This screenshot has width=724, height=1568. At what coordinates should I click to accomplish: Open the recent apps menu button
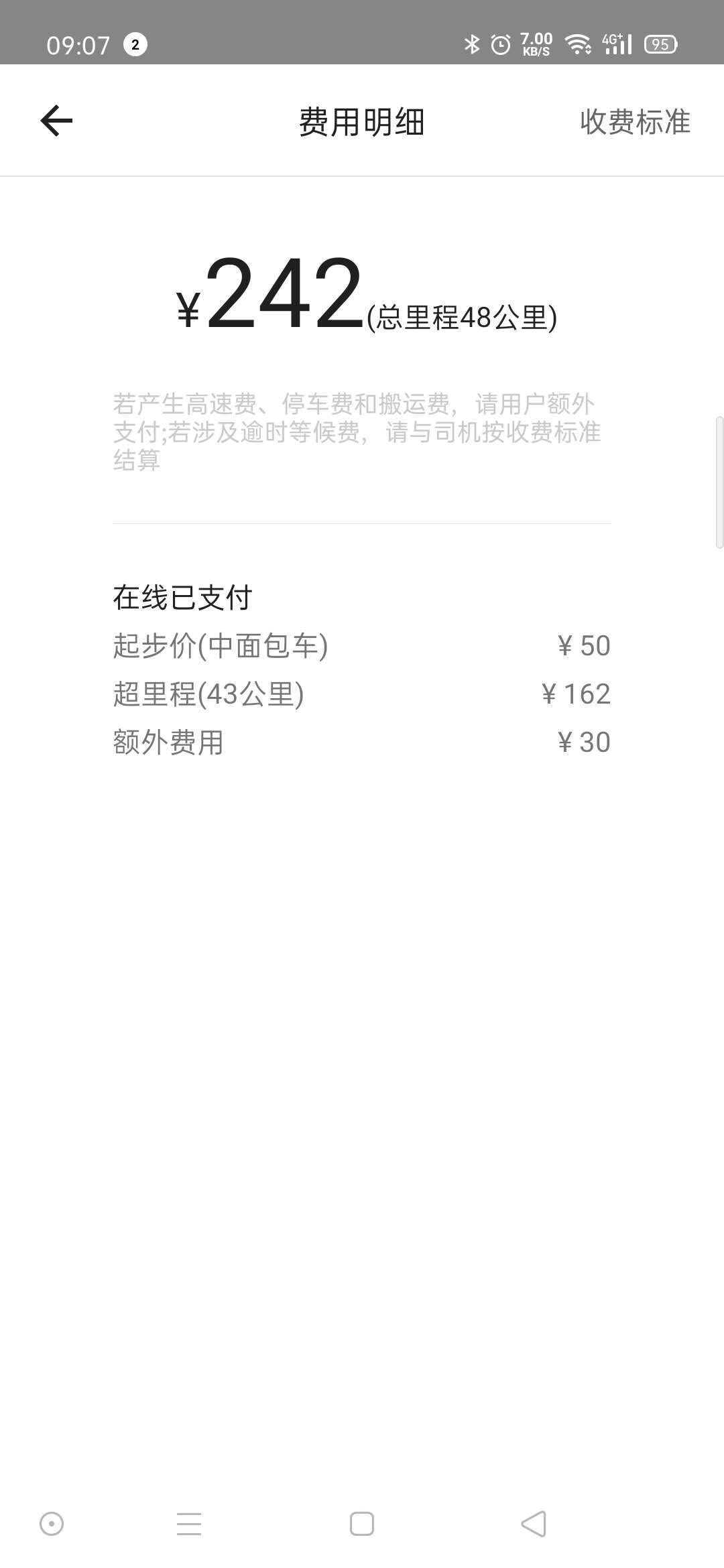[x=189, y=1524]
